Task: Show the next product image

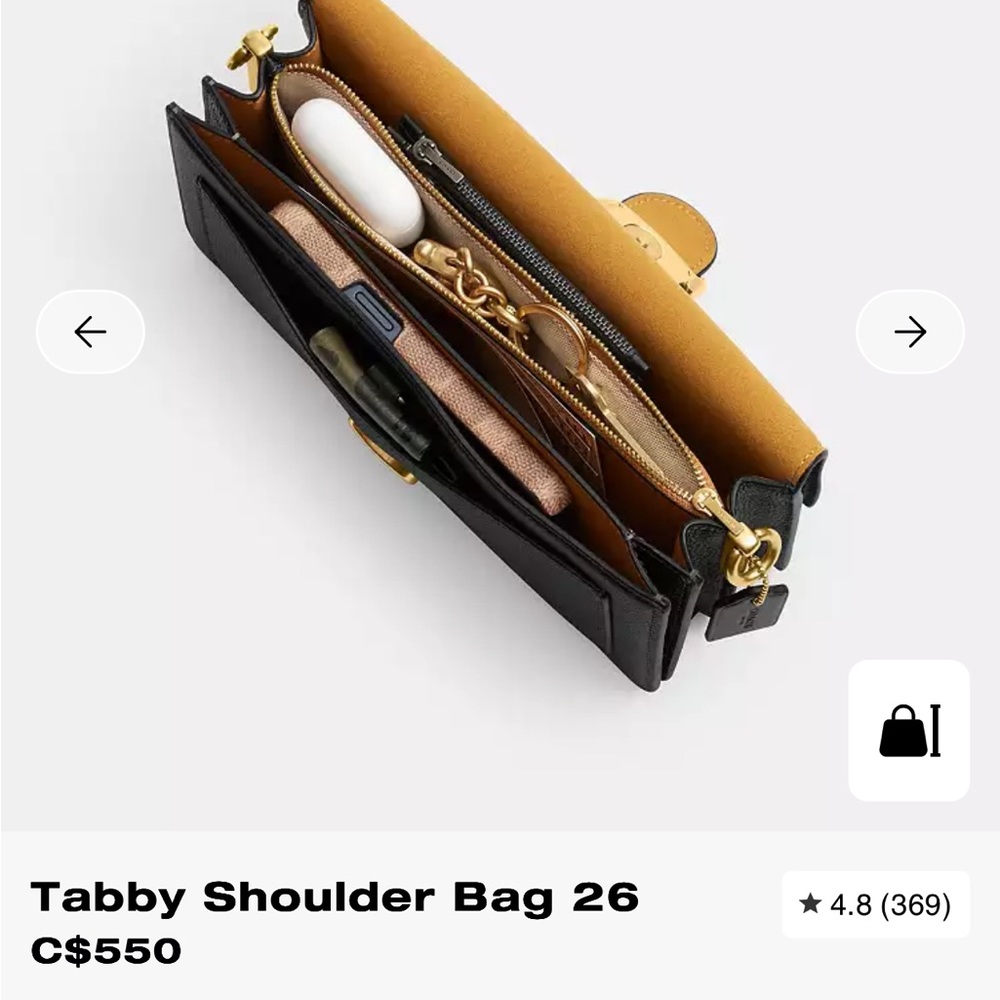Action: tap(910, 332)
